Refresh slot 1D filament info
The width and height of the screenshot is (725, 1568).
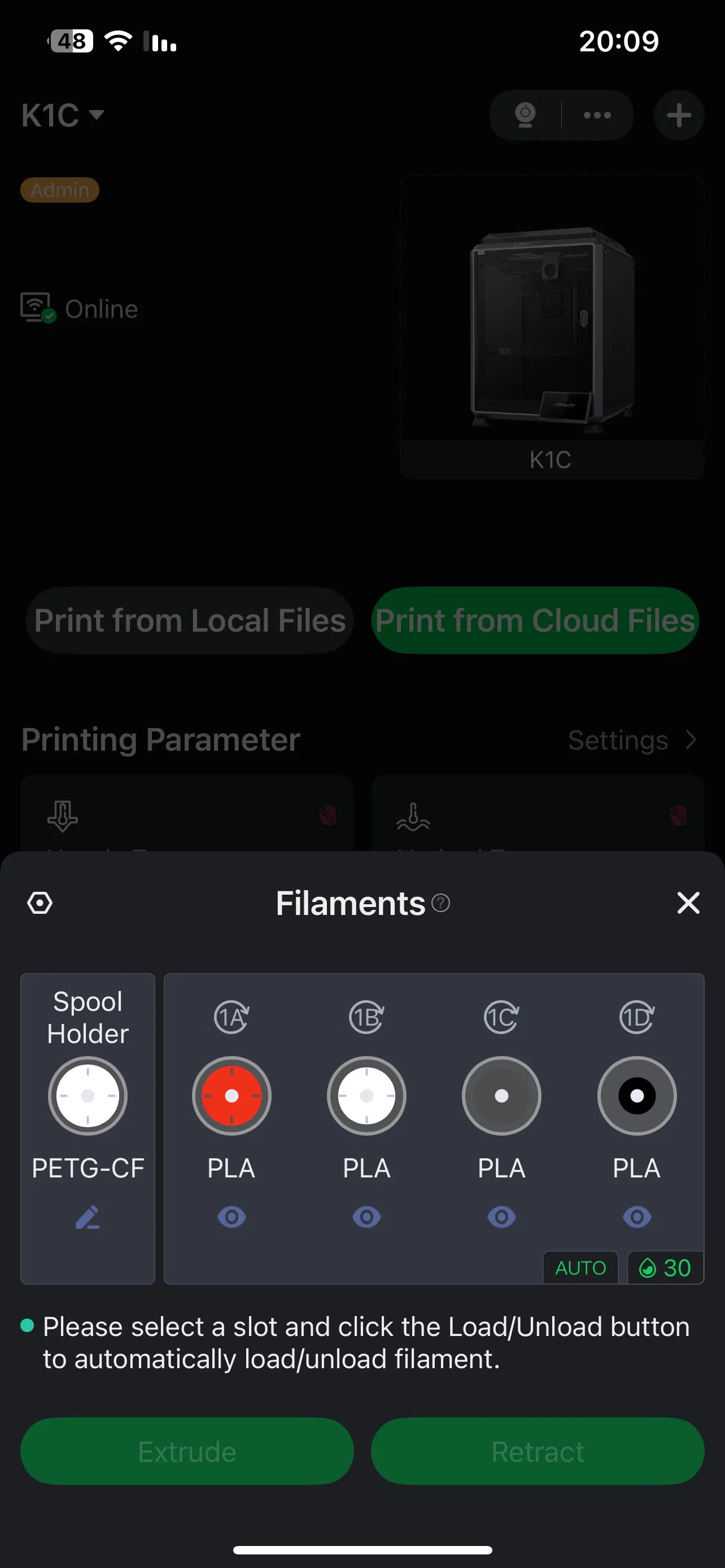pos(637,1017)
